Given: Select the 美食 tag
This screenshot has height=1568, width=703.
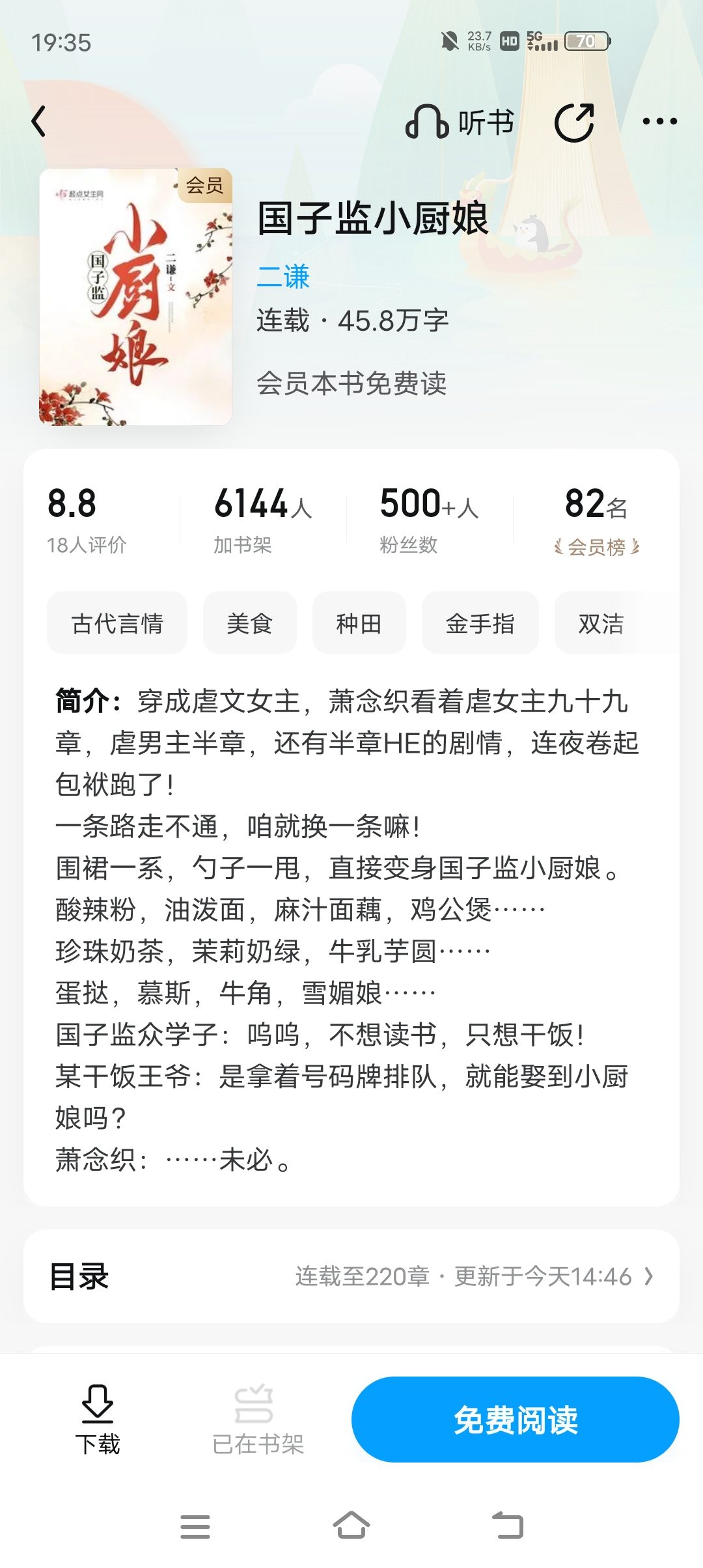Looking at the screenshot, I should 249,623.
